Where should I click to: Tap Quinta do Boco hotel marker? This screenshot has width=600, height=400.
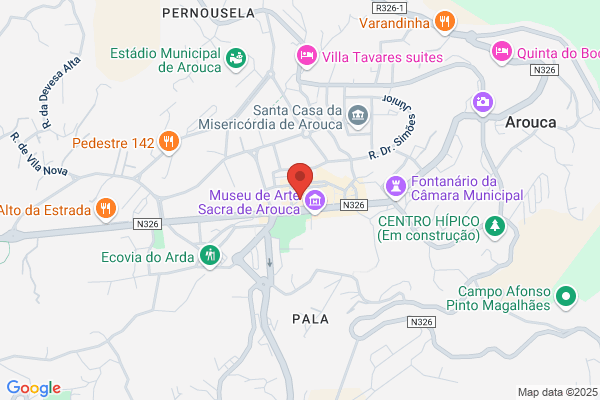coord(502,53)
